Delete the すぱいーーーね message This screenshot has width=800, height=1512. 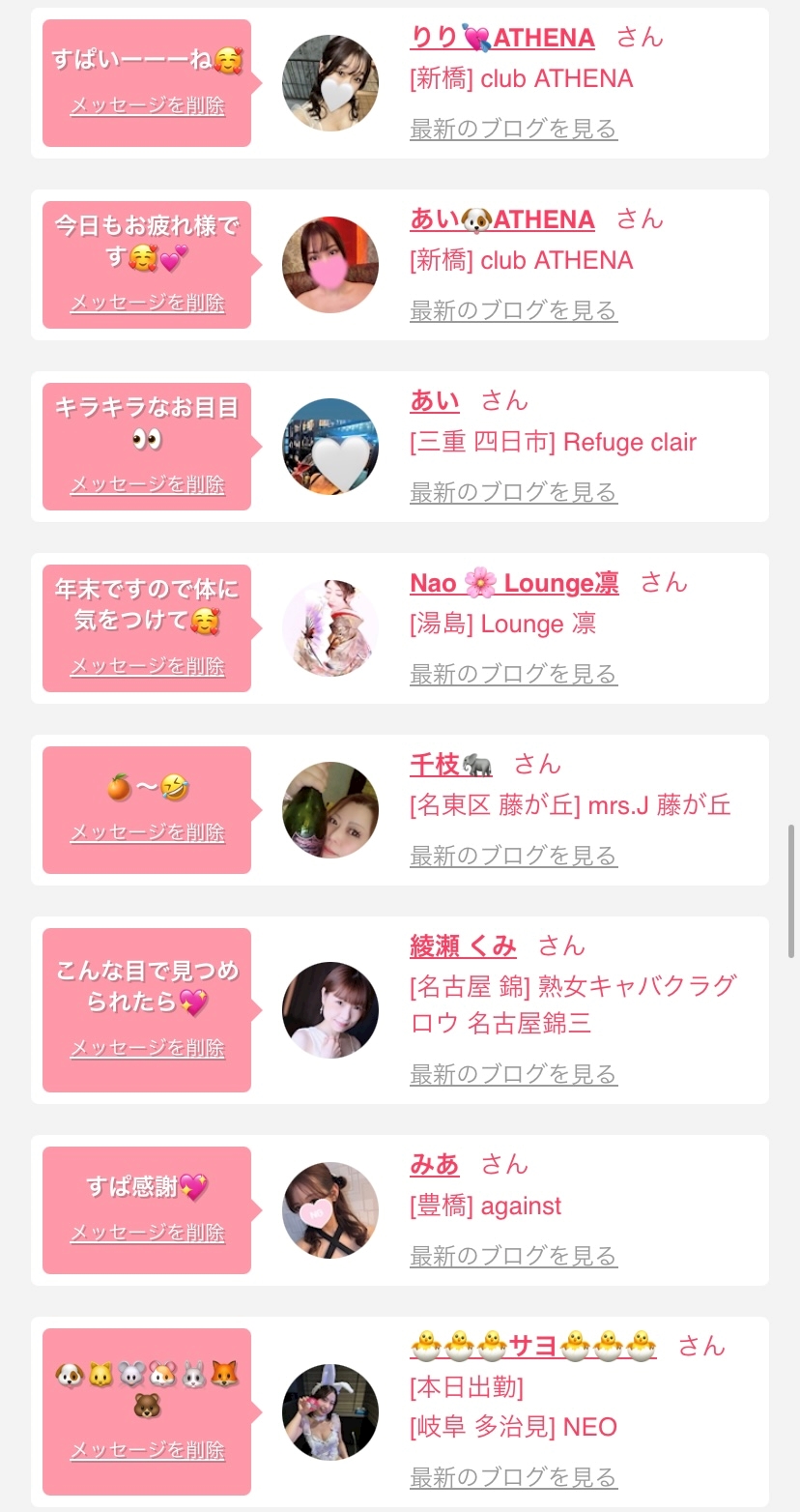coord(147,106)
